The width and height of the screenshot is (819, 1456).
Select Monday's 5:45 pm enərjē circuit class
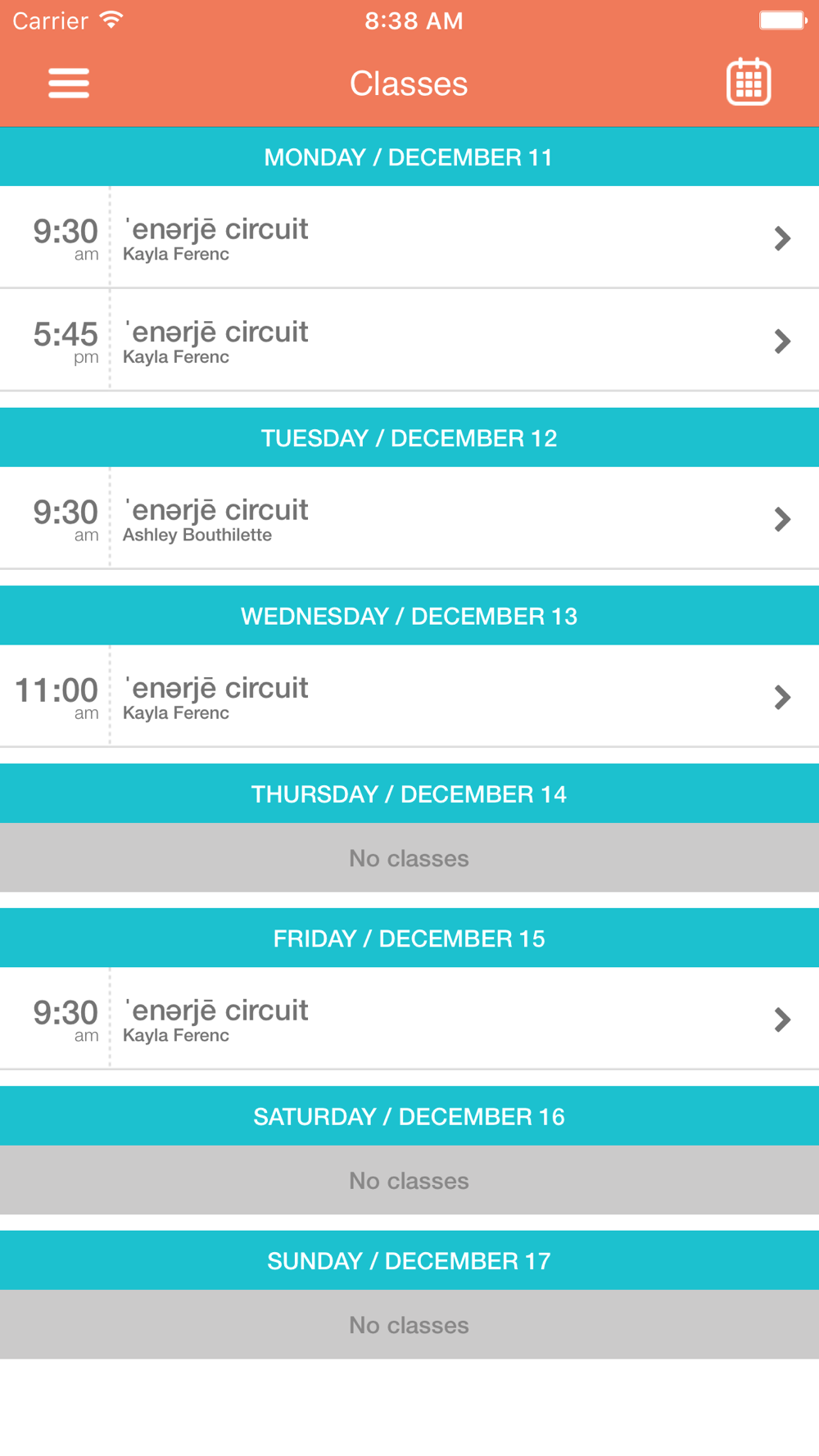coord(409,340)
